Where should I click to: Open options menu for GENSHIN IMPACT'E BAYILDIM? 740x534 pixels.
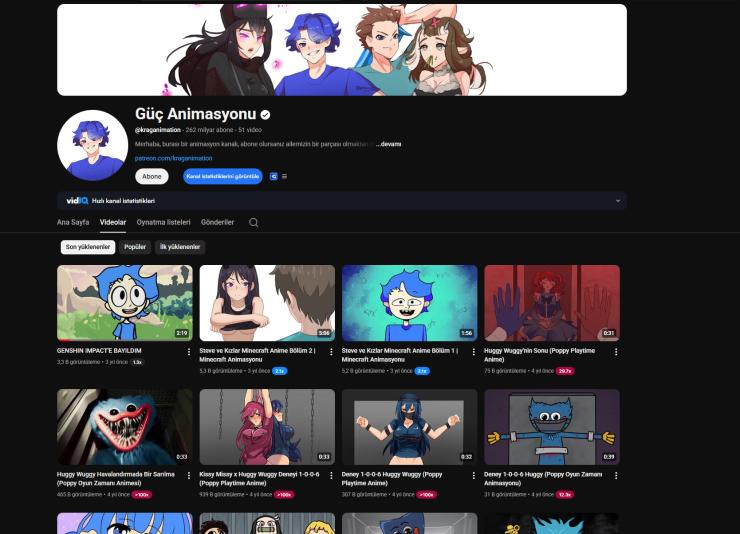[189, 352]
